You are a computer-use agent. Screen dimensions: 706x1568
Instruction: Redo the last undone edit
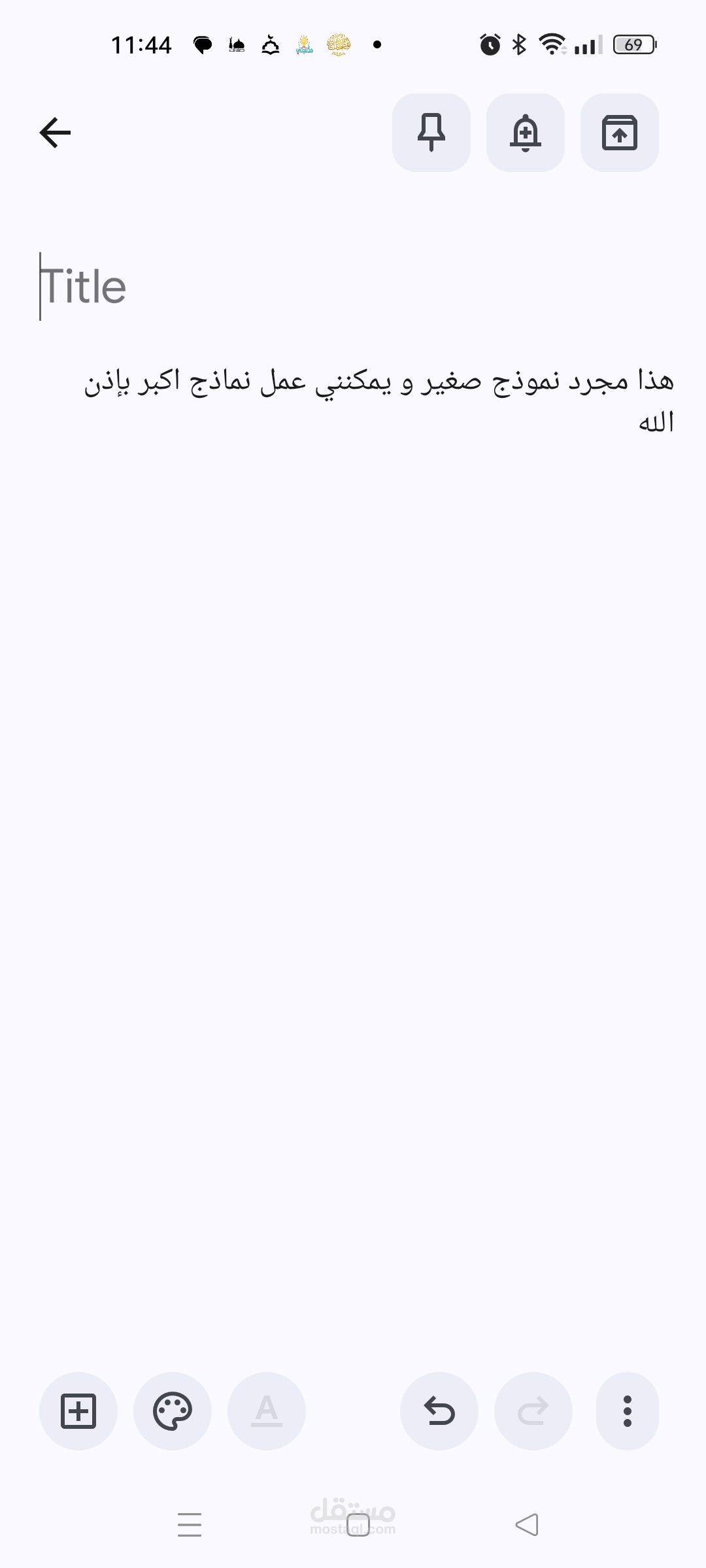(x=533, y=1411)
